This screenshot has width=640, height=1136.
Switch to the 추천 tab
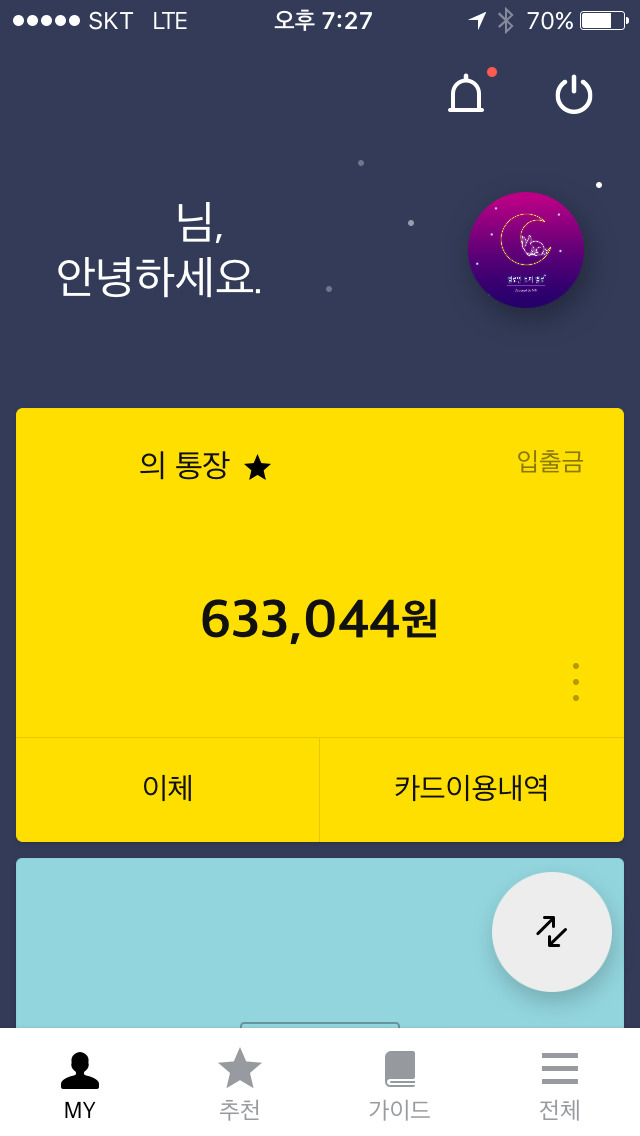pyautogui.click(x=240, y=1084)
